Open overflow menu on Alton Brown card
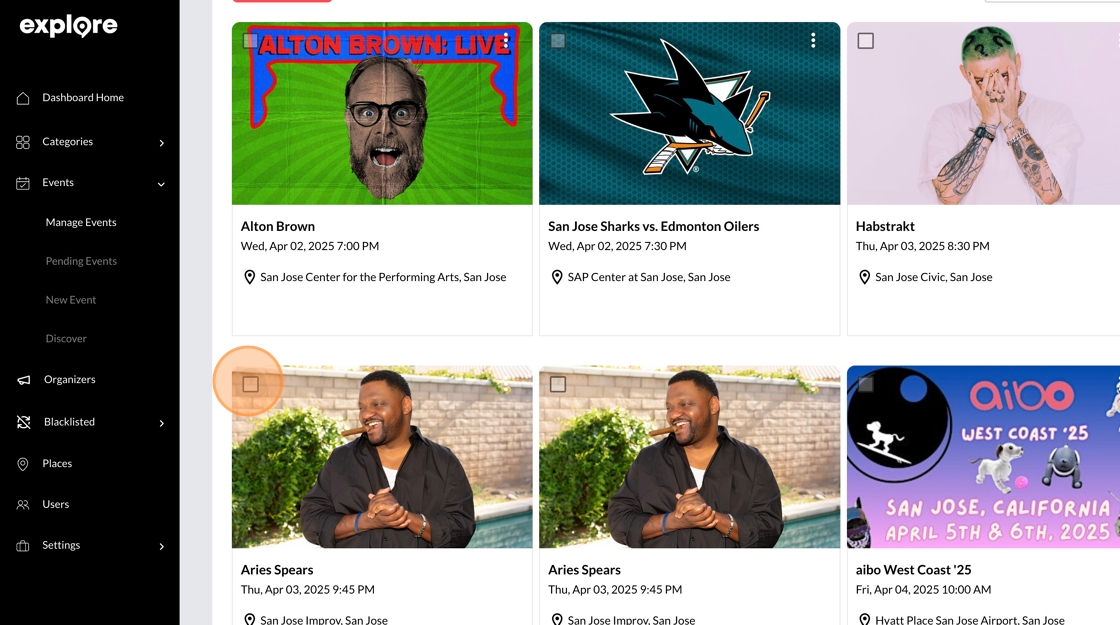Image resolution: width=1120 pixels, height=625 pixels. (x=506, y=40)
